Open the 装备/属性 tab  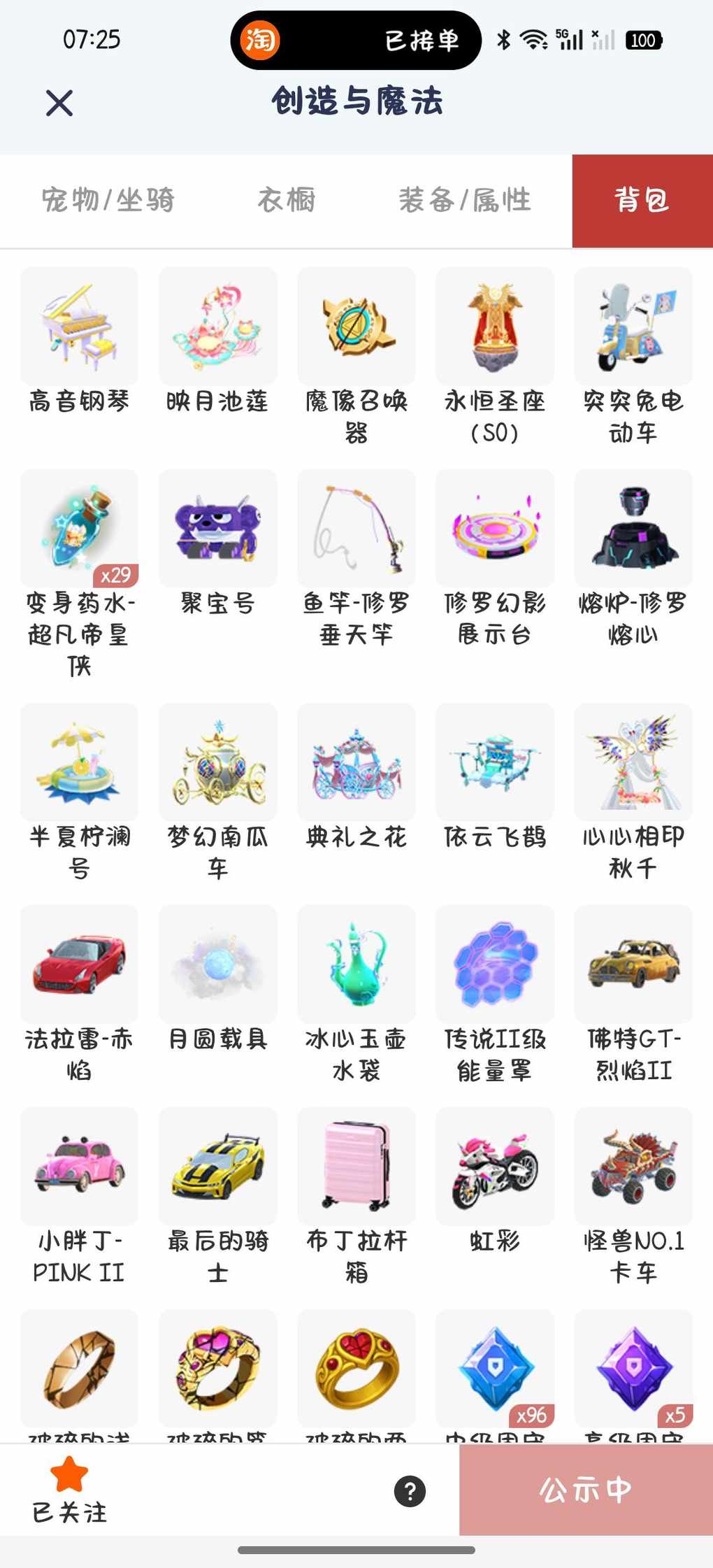click(x=465, y=201)
